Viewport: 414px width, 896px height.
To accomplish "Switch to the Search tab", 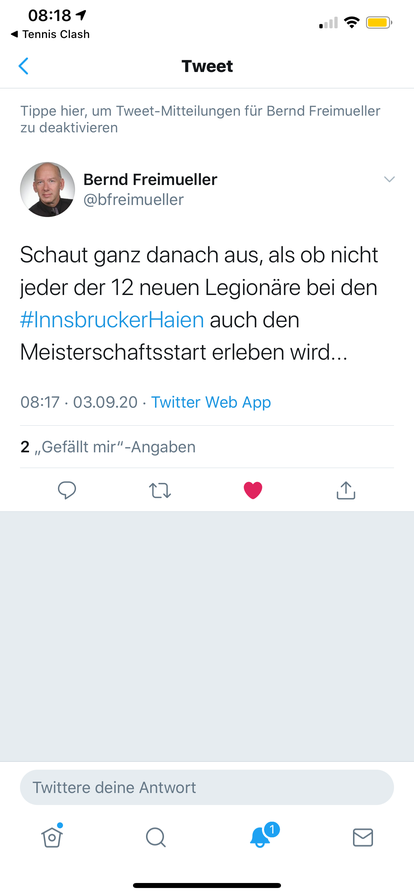I will [156, 838].
